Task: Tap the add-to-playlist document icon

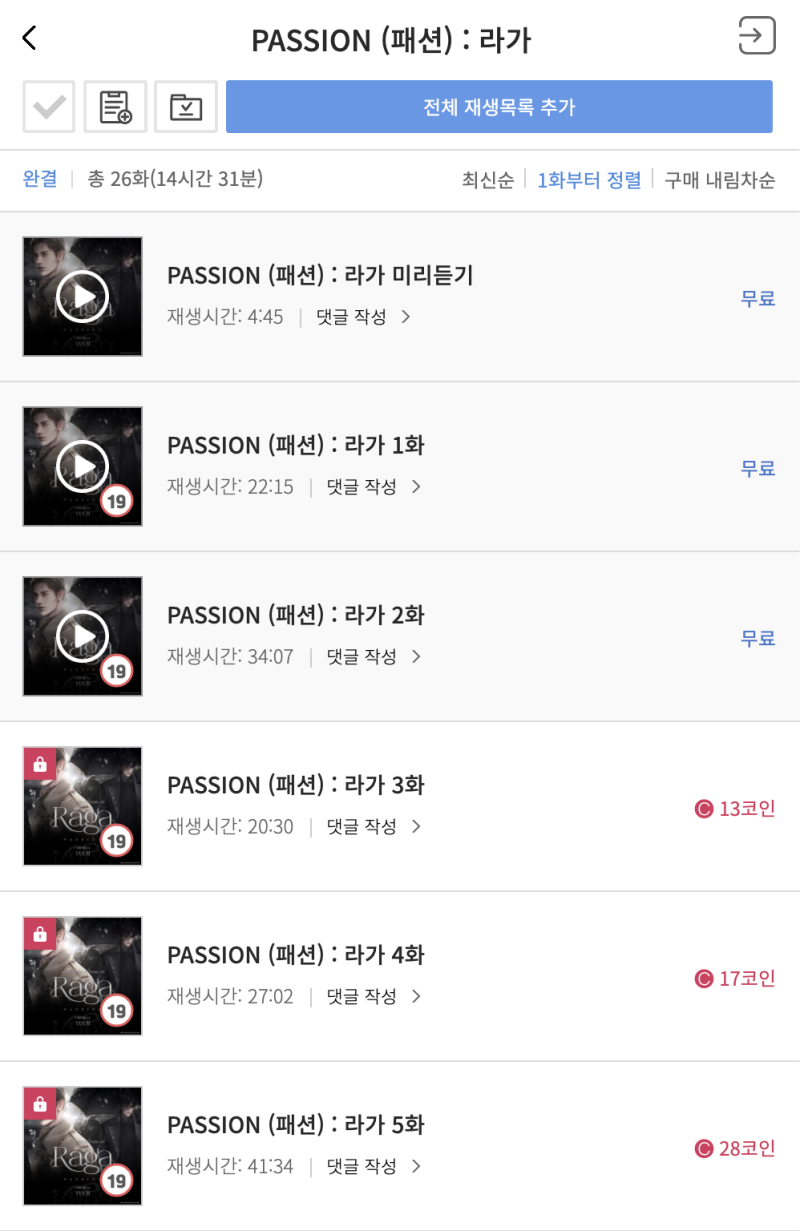Action: coord(115,107)
